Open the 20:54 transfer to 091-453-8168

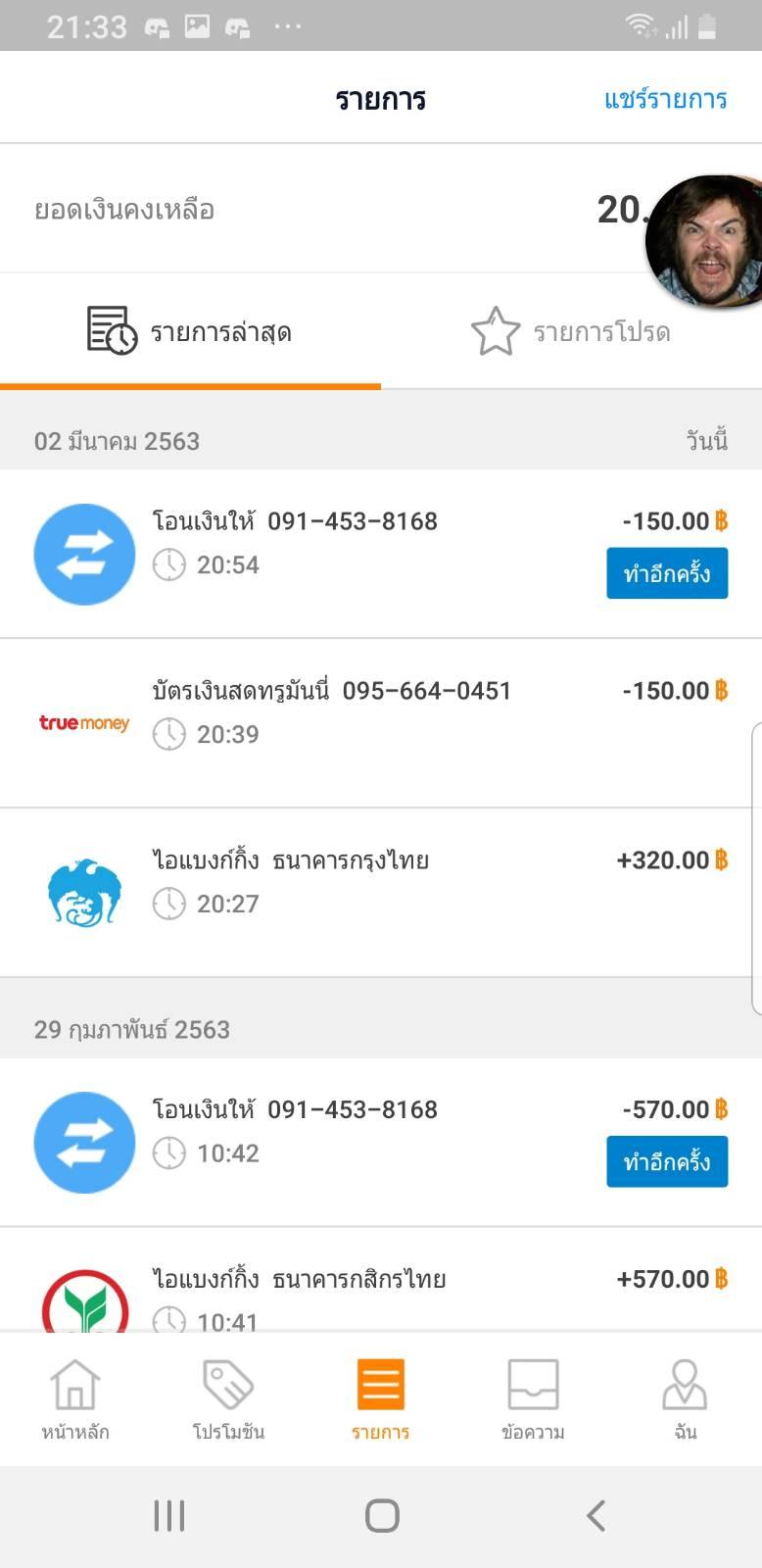(x=294, y=541)
